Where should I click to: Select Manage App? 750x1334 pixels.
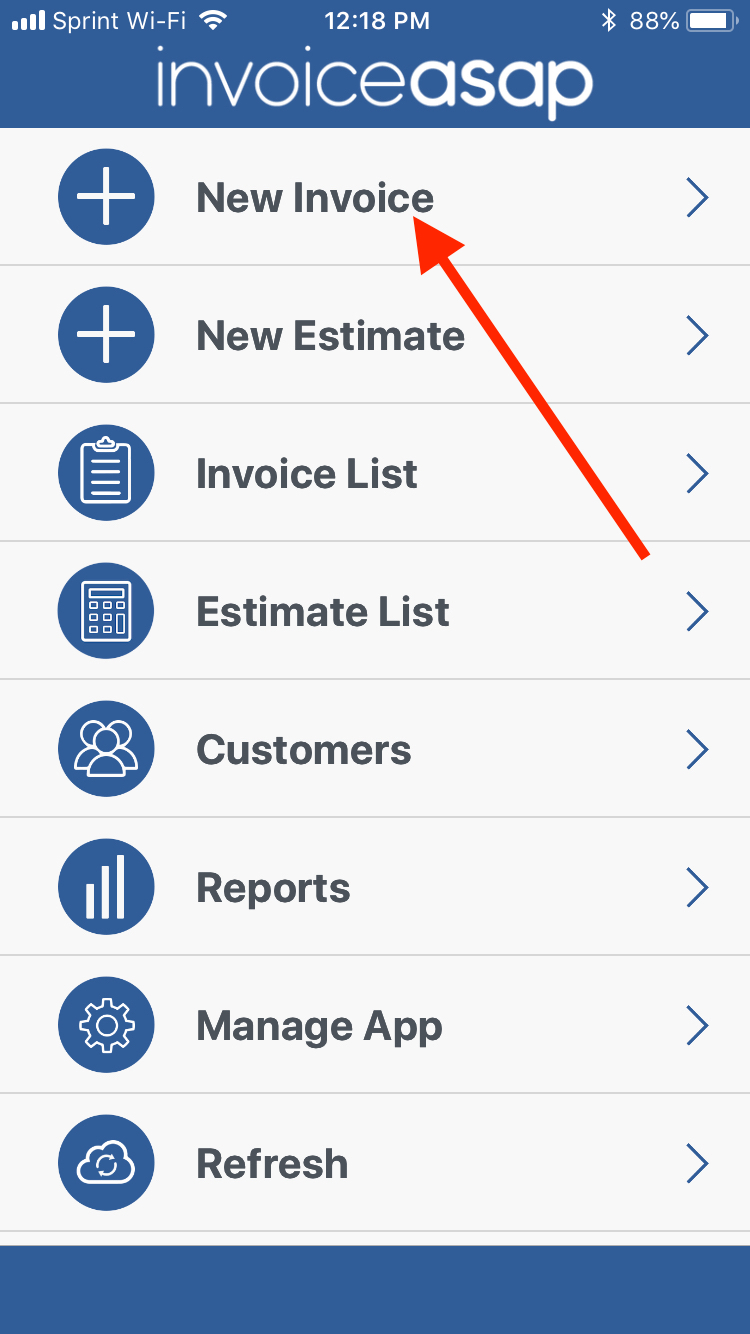[319, 1025]
